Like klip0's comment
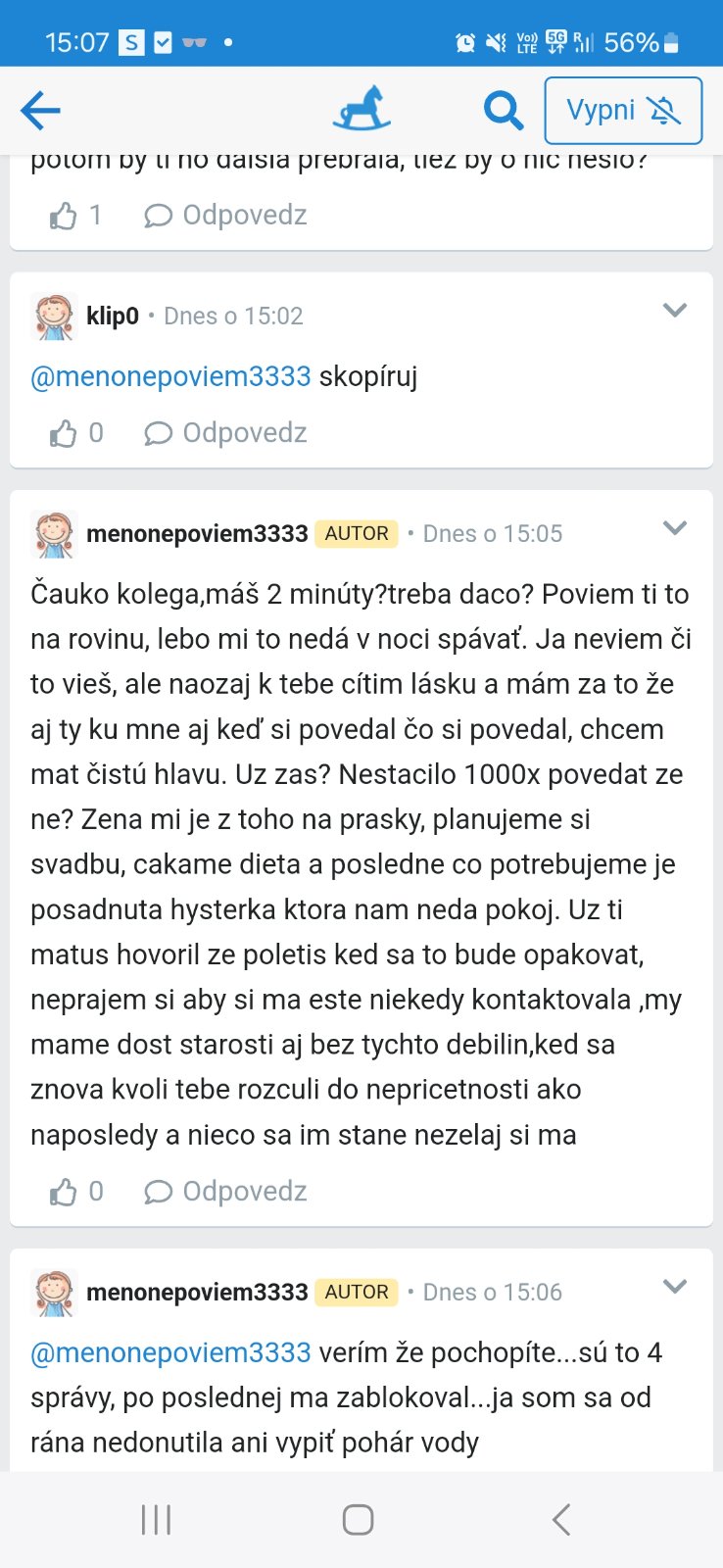 (x=64, y=433)
